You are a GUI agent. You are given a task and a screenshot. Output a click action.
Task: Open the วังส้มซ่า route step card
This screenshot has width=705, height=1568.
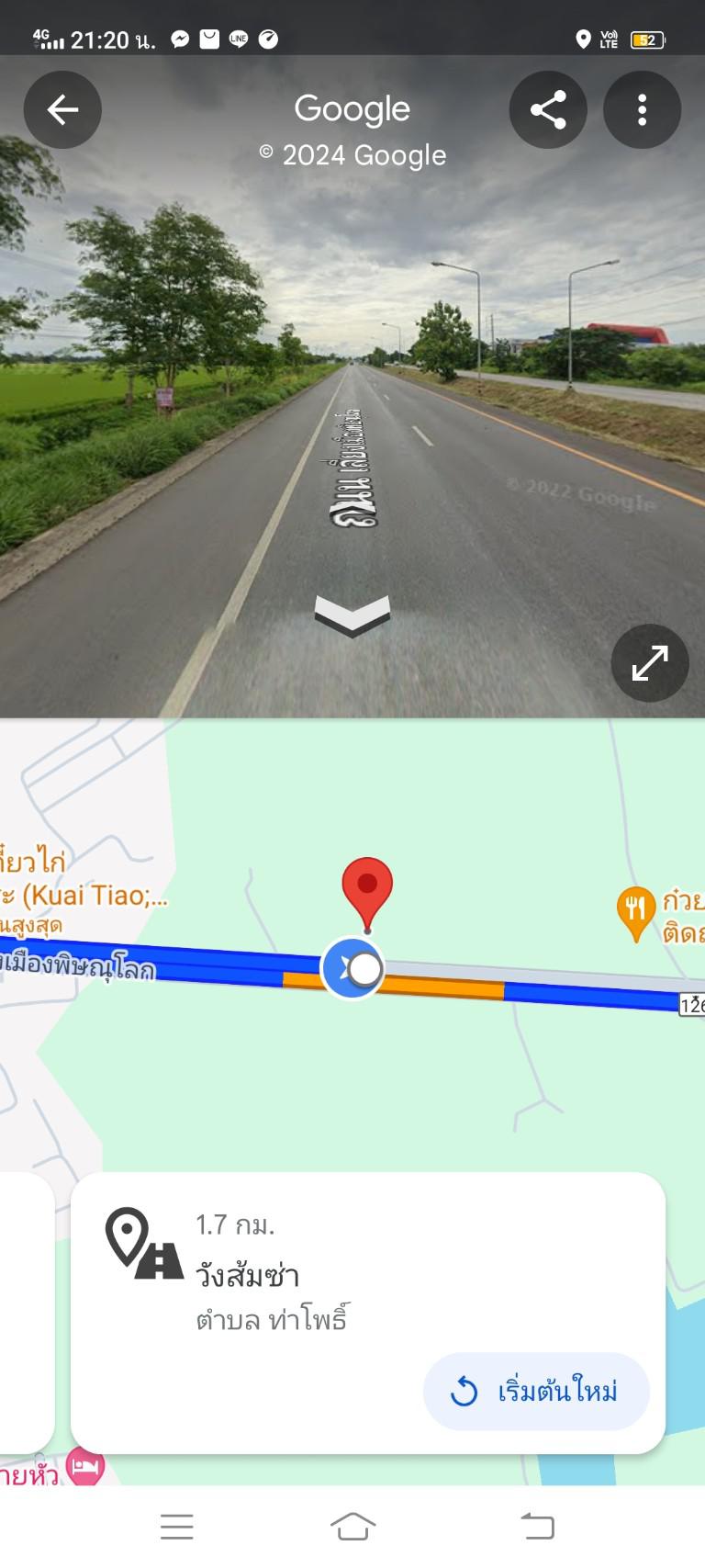(x=367, y=1313)
